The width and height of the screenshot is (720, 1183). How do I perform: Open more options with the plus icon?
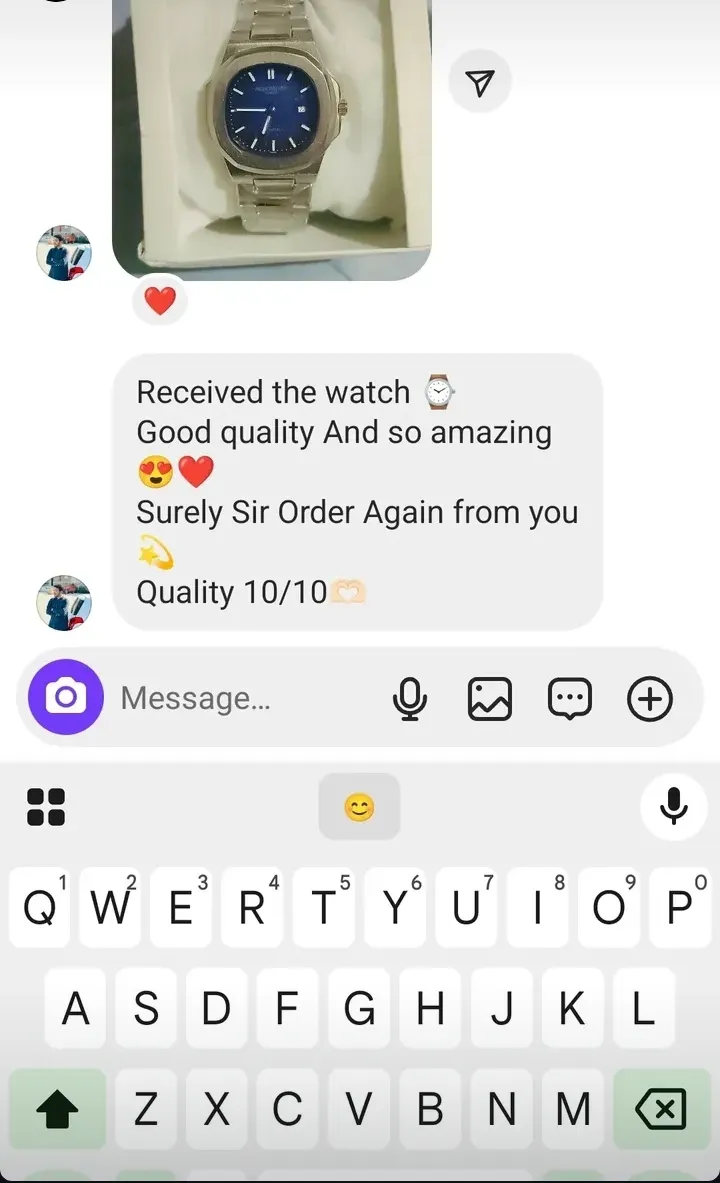point(650,698)
